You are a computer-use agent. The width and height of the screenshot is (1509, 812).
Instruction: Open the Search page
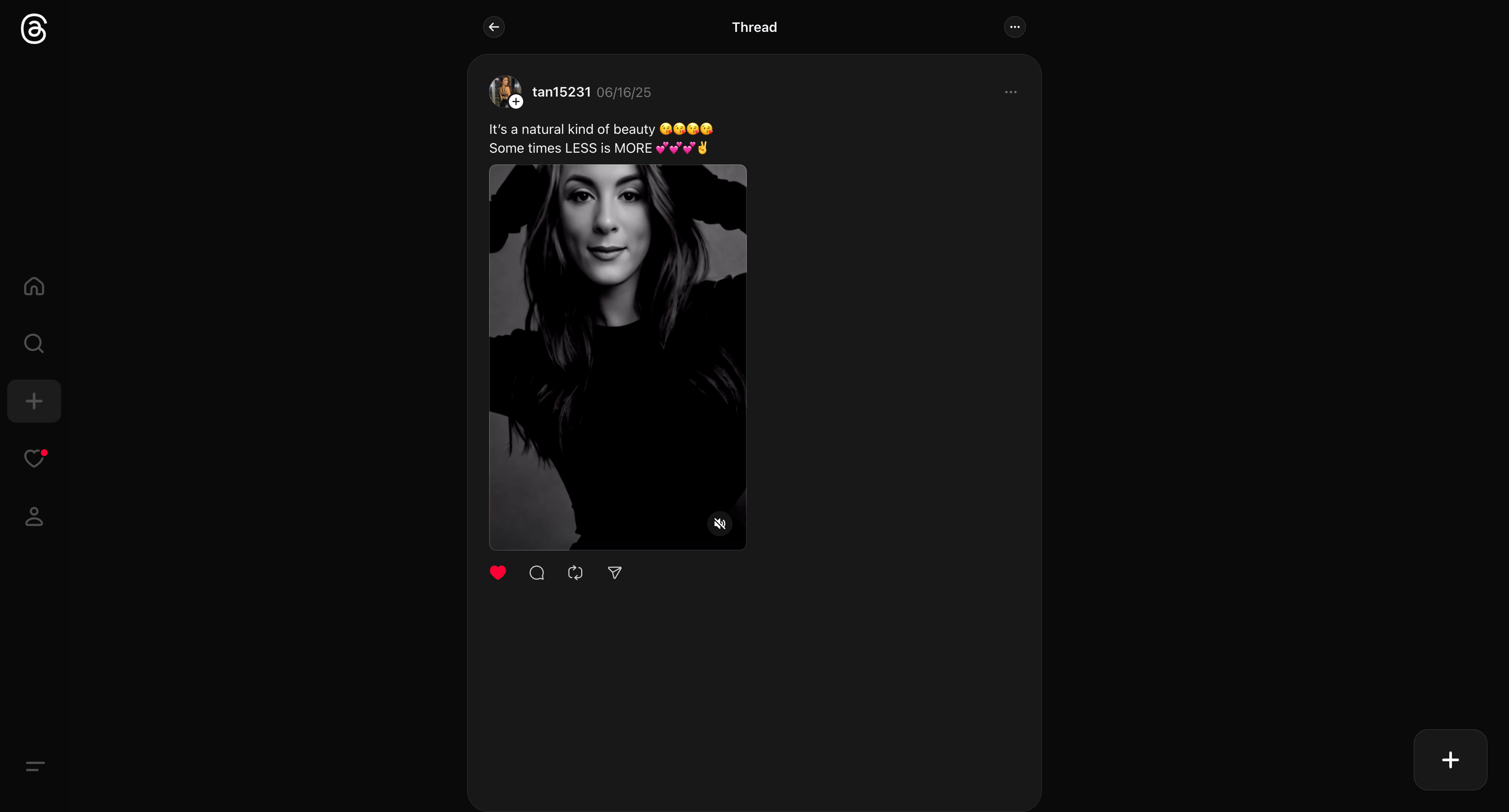34,343
